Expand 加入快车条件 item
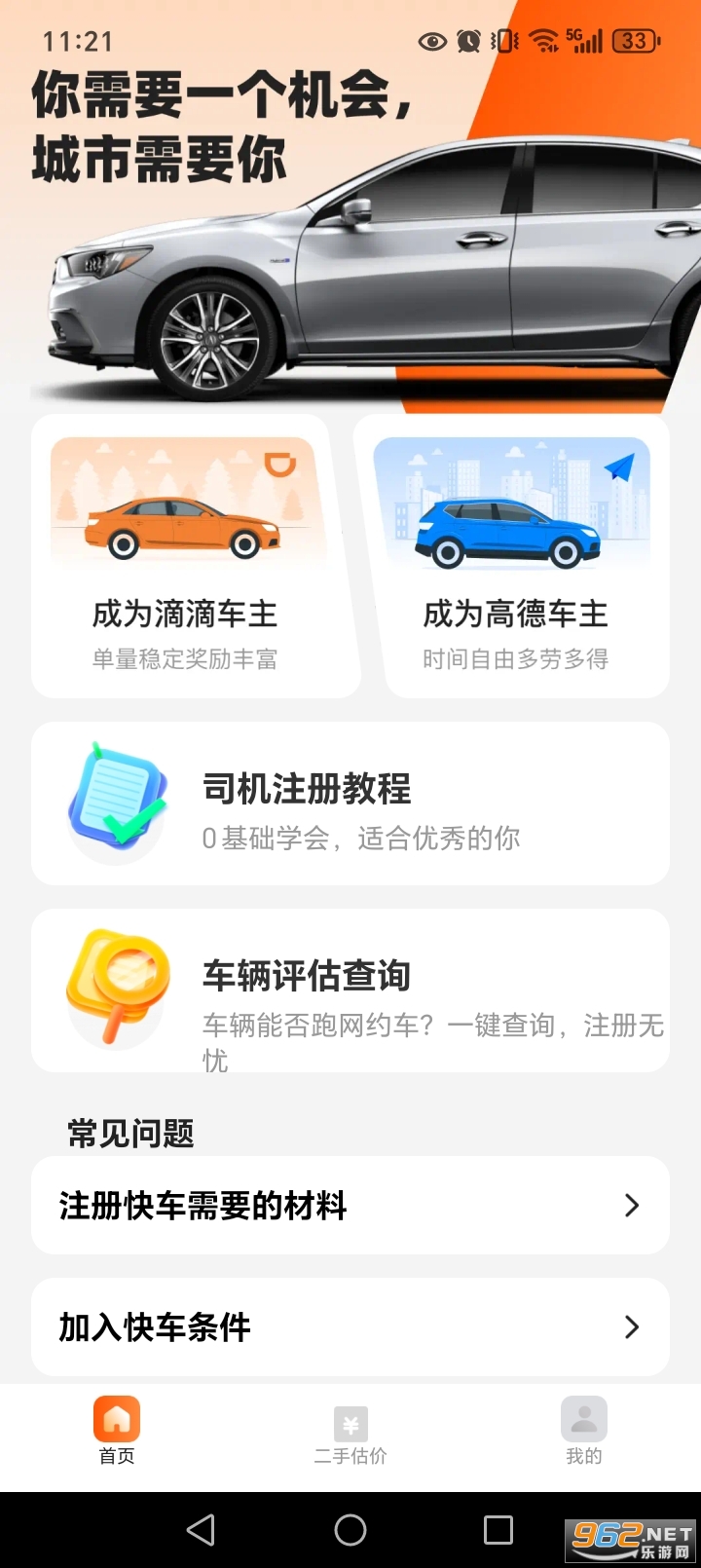 (x=350, y=1326)
